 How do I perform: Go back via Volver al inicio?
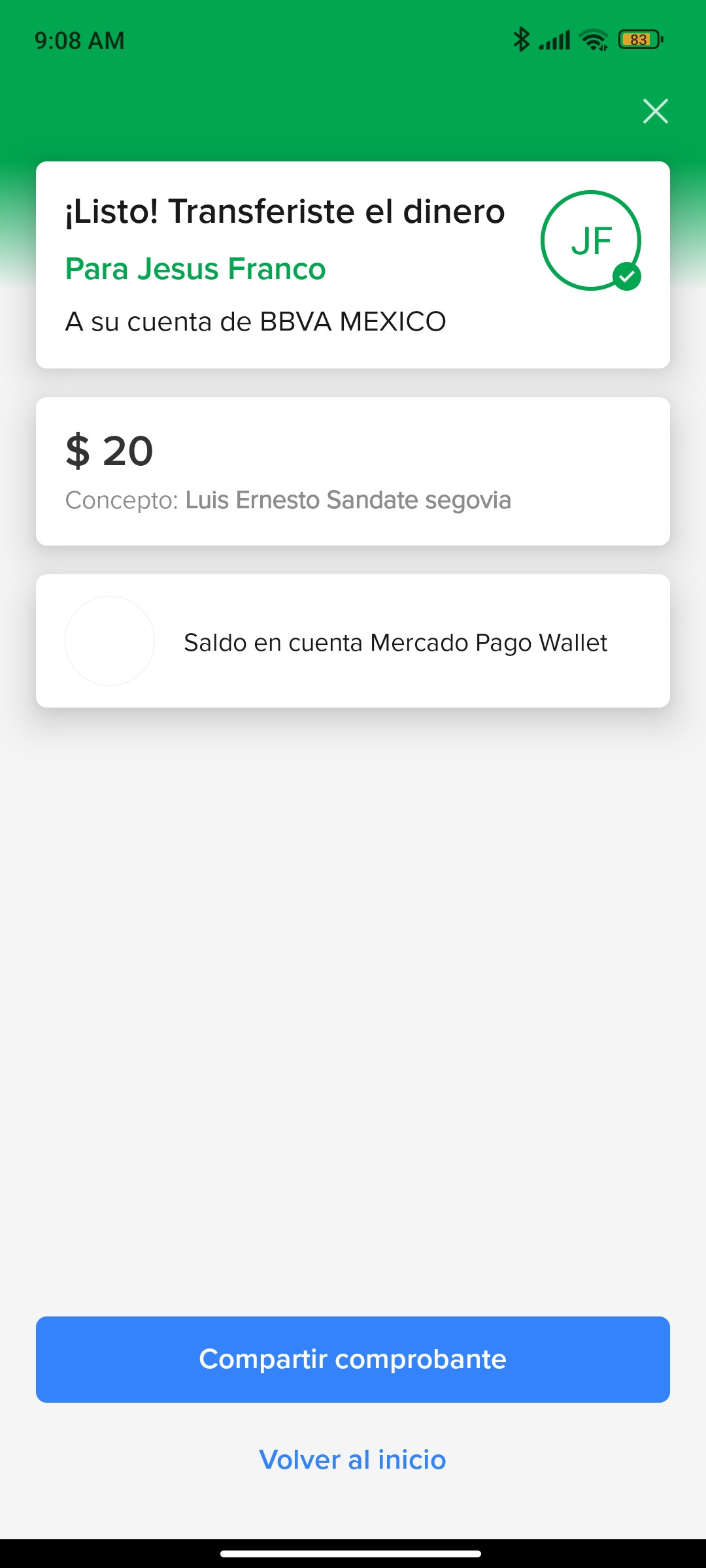[x=353, y=1460]
